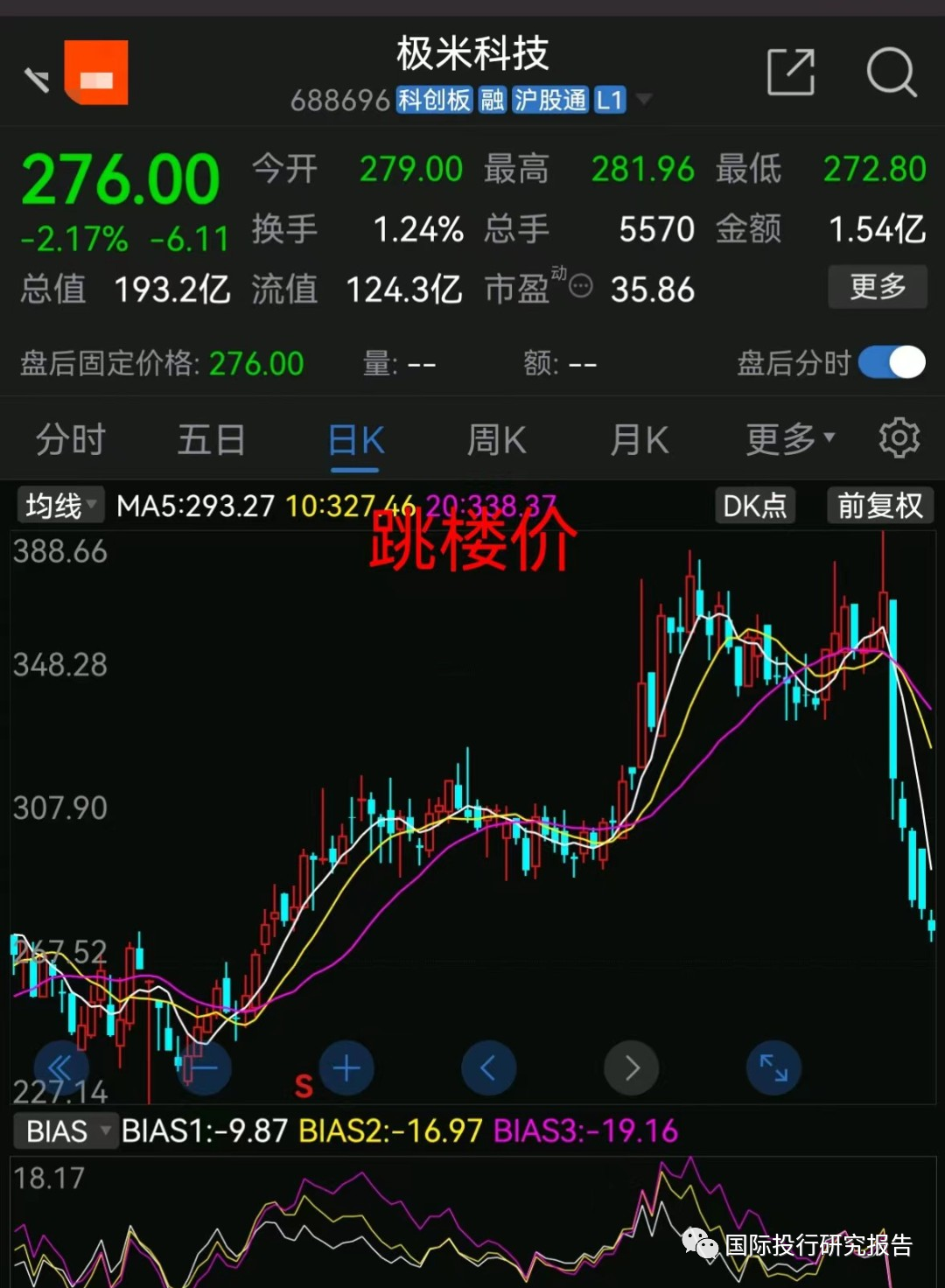Turn off the 盘后分时 switch
Viewport: 945px width, 1288px height.
point(892,362)
